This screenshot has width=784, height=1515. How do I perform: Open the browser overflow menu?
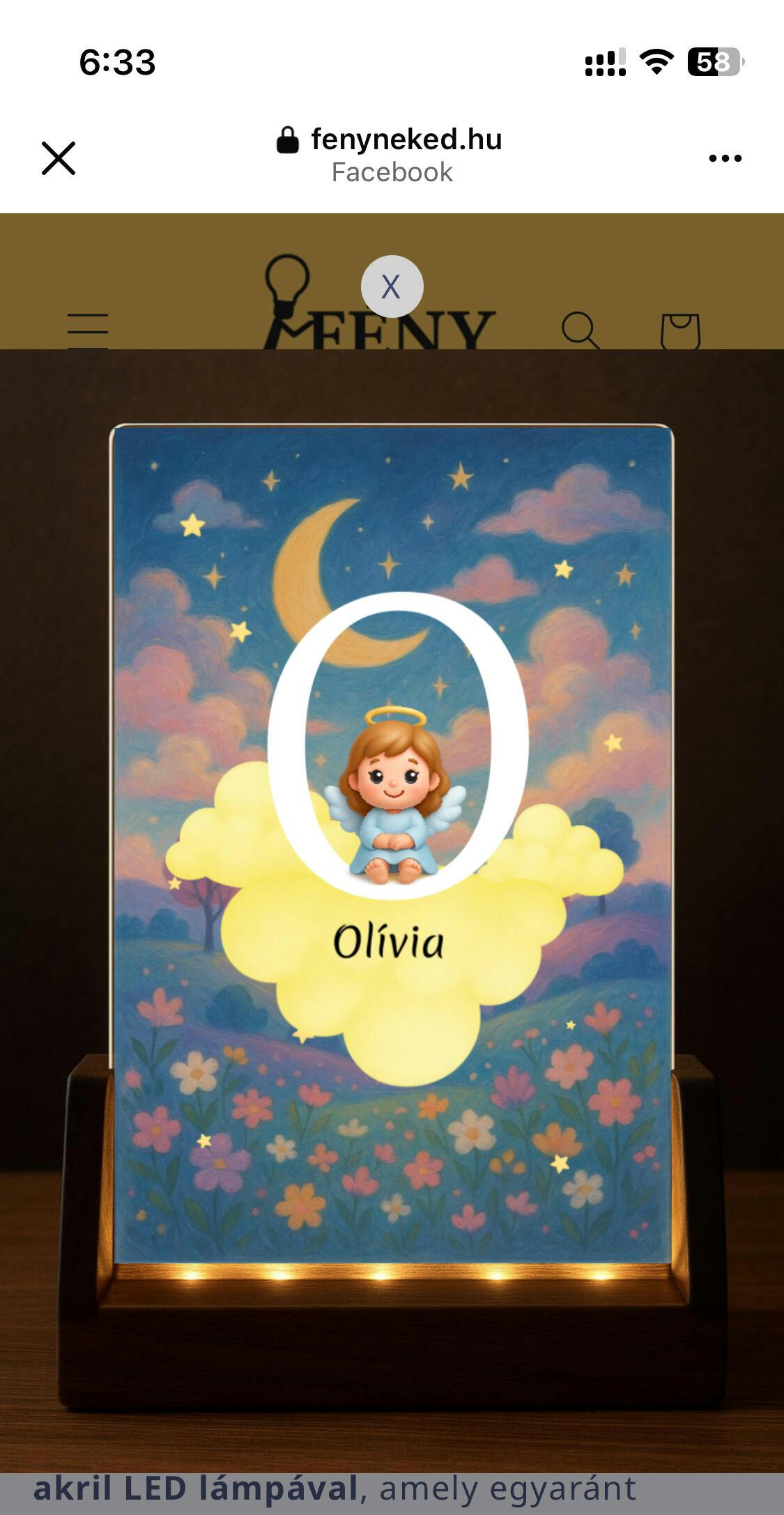pos(725,158)
